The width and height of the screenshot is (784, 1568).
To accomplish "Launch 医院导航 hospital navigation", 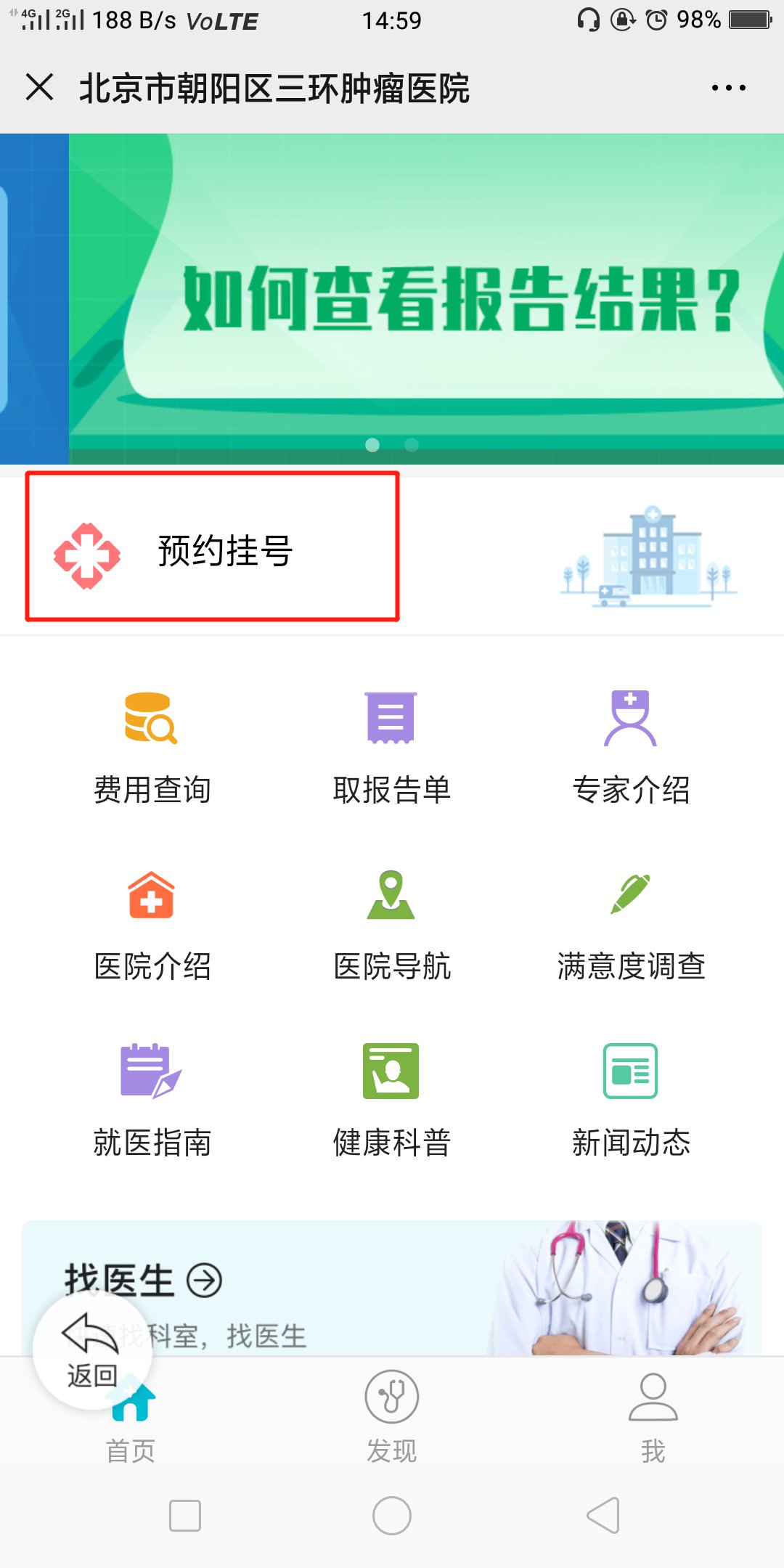I will (x=391, y=925).
